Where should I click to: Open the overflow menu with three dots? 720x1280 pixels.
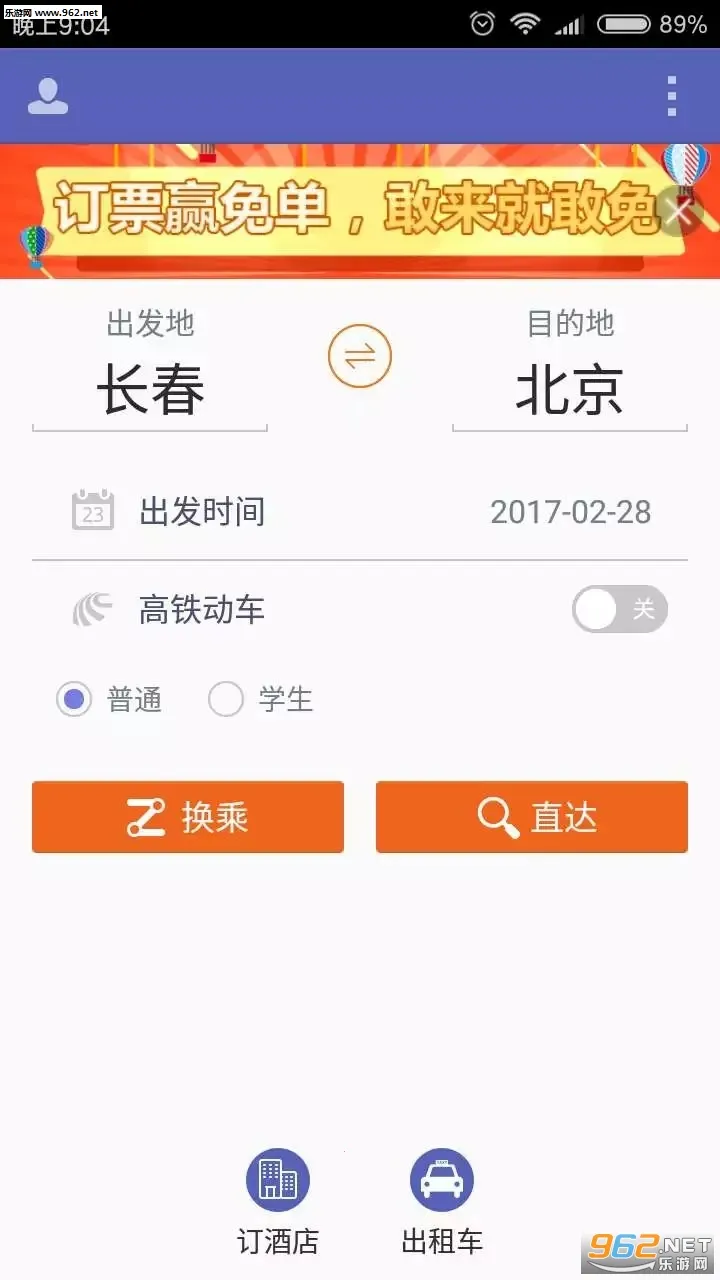click(x=672, y=95)
